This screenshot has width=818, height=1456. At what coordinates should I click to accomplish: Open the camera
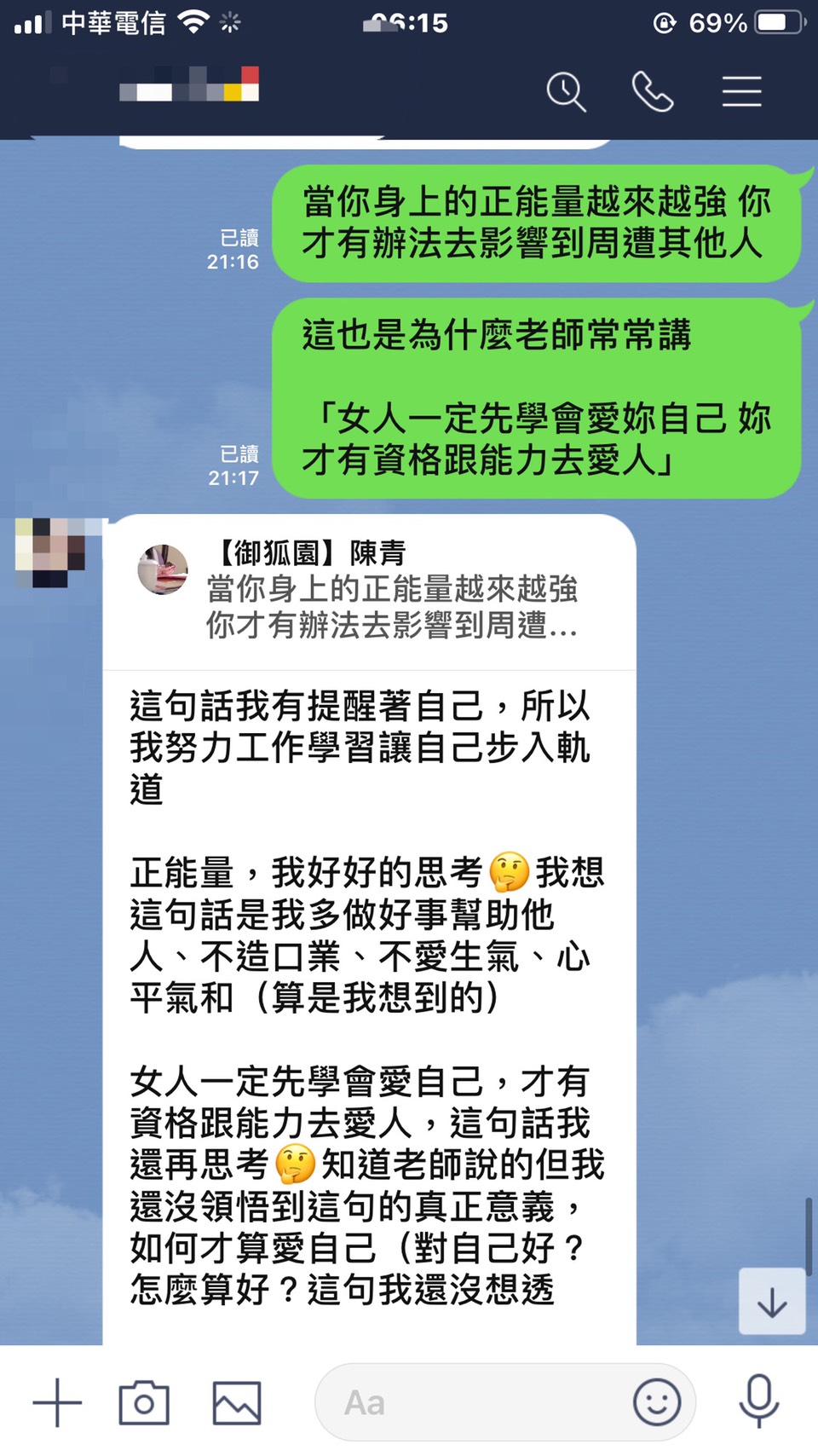pyautogui.click(x=144, y=1402)
